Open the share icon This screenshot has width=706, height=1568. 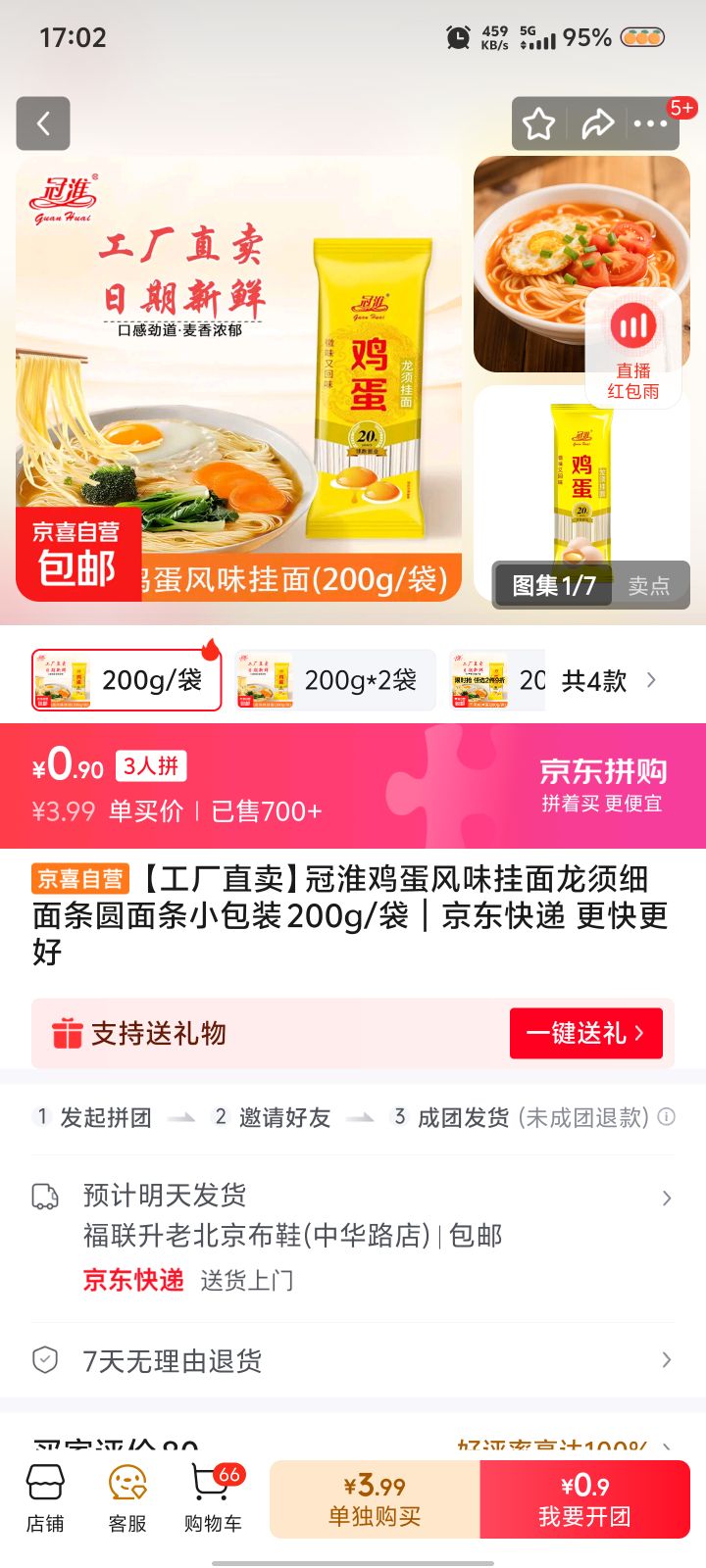click(x=599, y=123)
